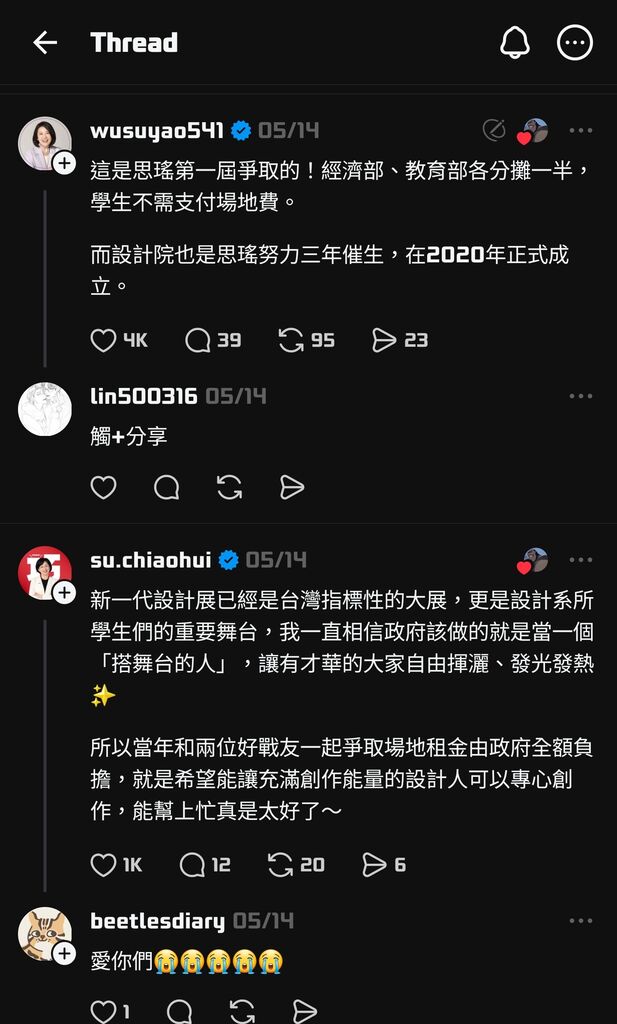Like beetlesdiary's reply
Screen dimensions: 617x1024
pos(104,1011)
